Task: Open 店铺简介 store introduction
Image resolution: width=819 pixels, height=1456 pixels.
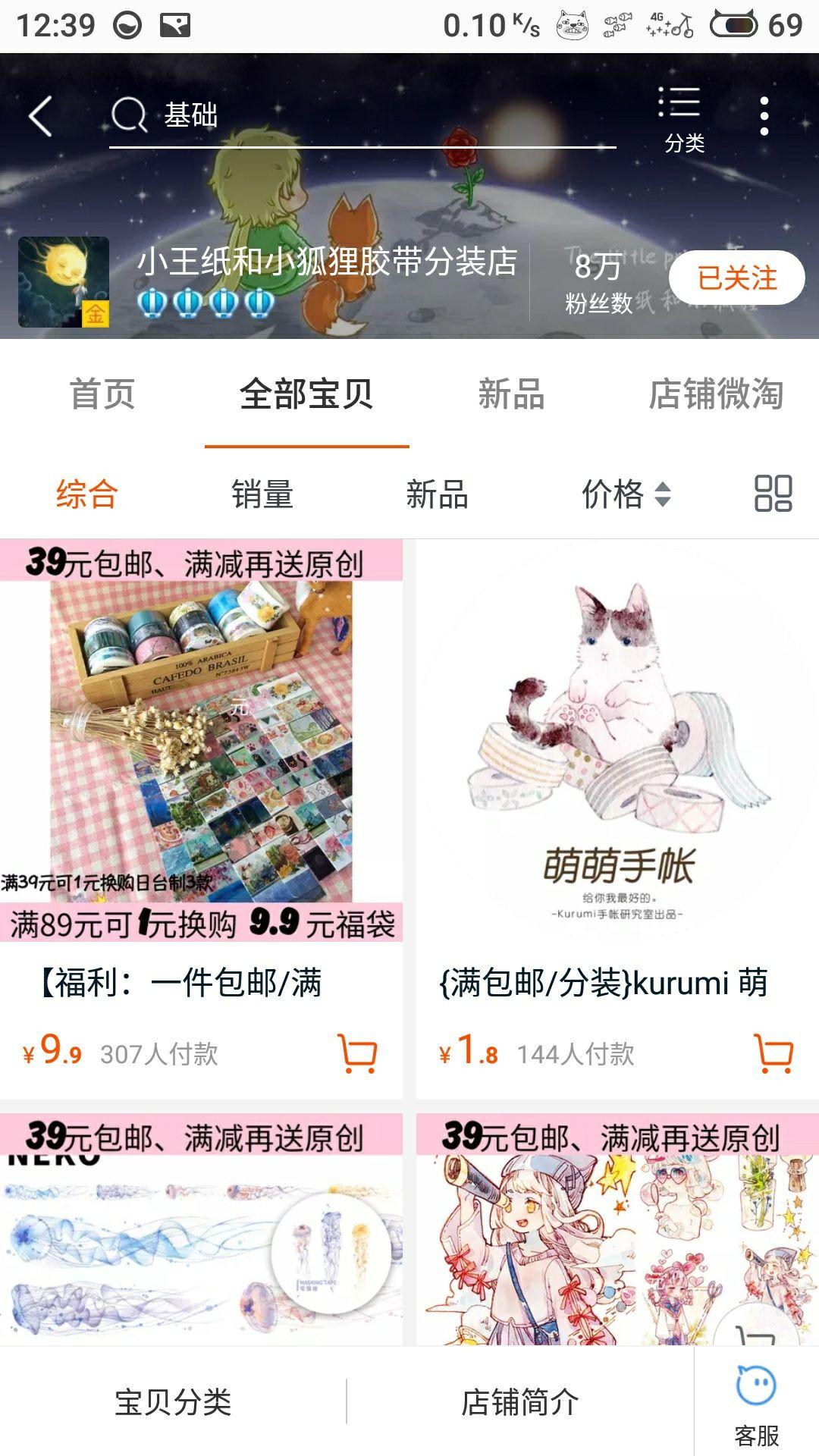Action: (x=520, y=1401)
